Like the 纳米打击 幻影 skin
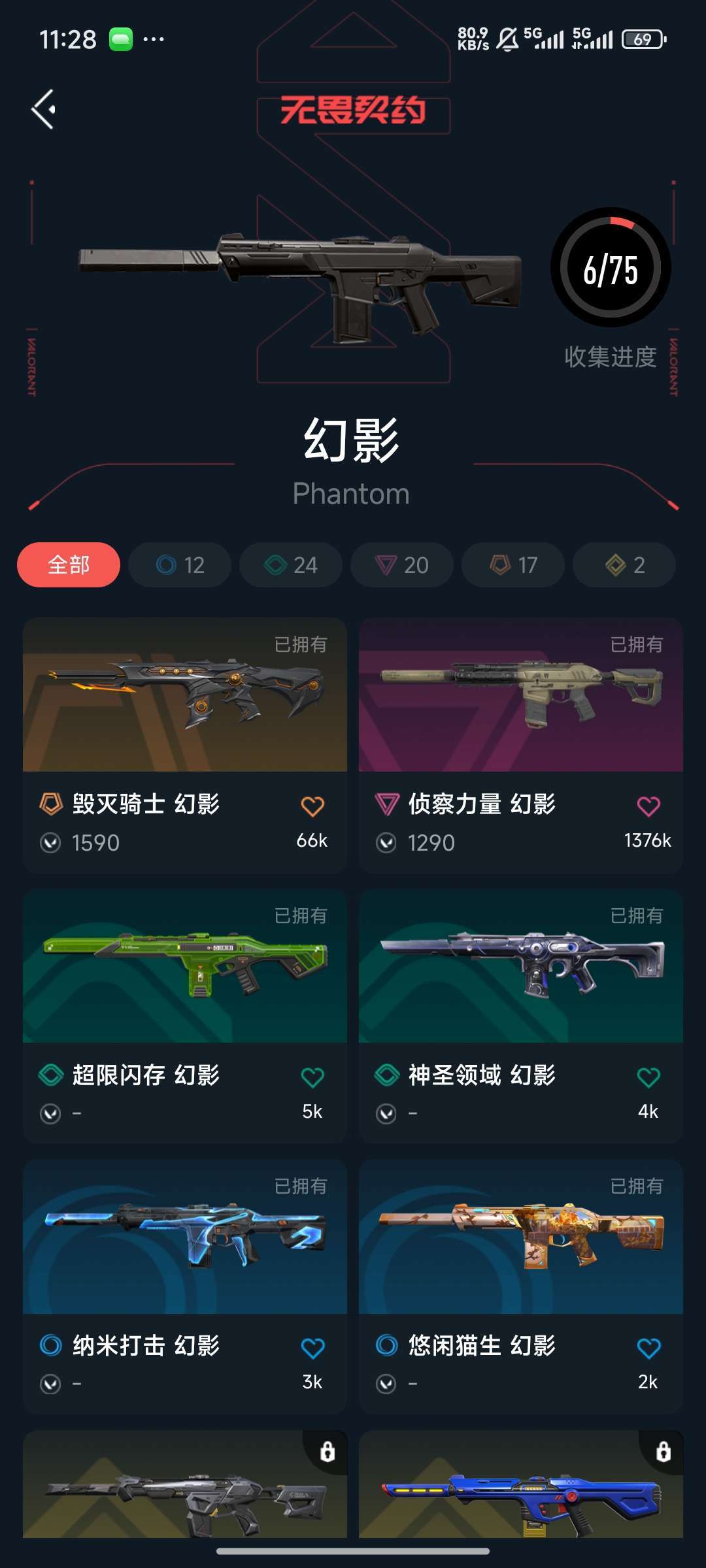Screen dimensions: 706x1568 pyautogui.click(x=312, y=1348)
